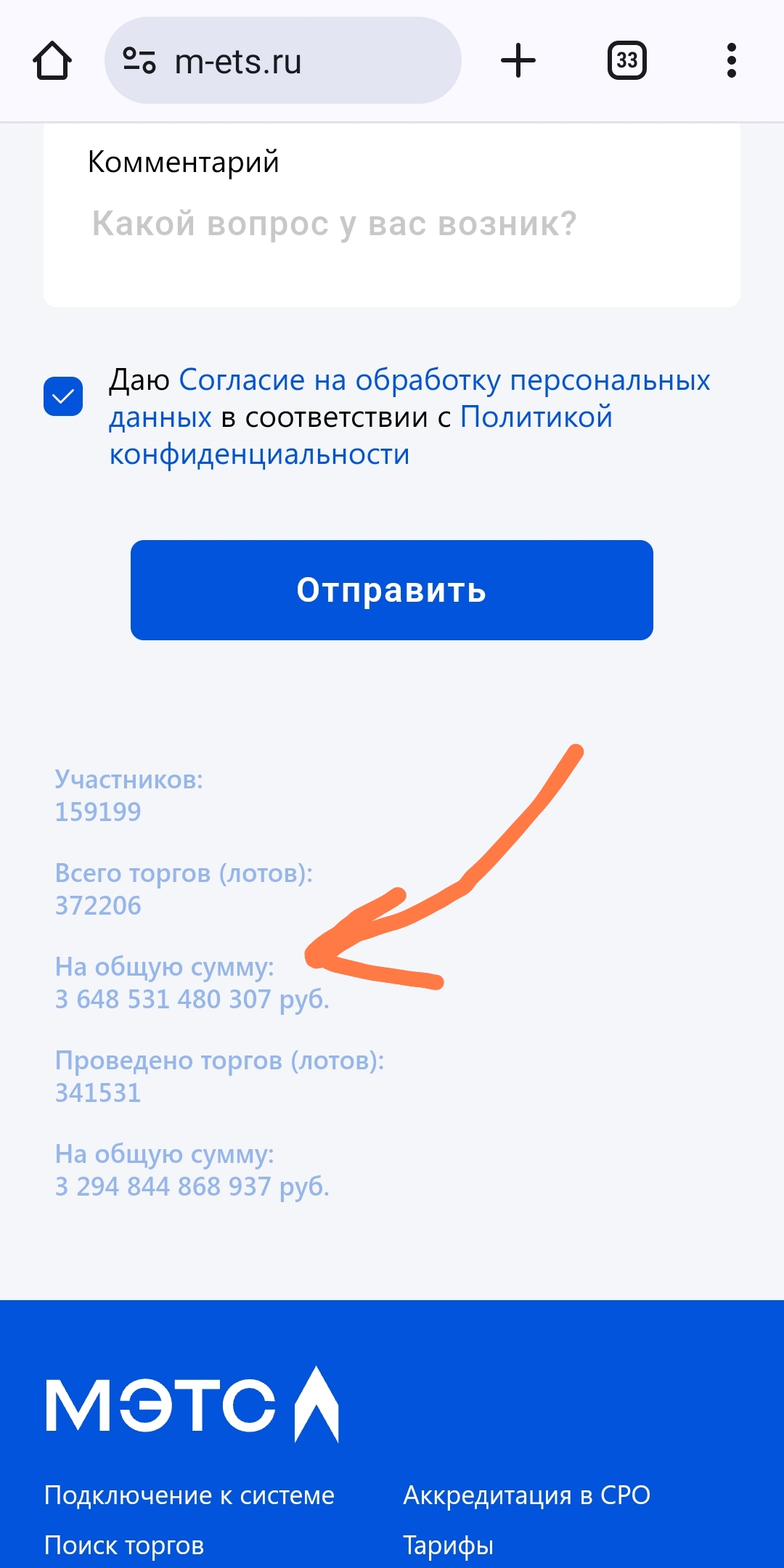784x1568 pixels.
Task: Open the Тарифы footer link
Action: [x=448, y=1545]
